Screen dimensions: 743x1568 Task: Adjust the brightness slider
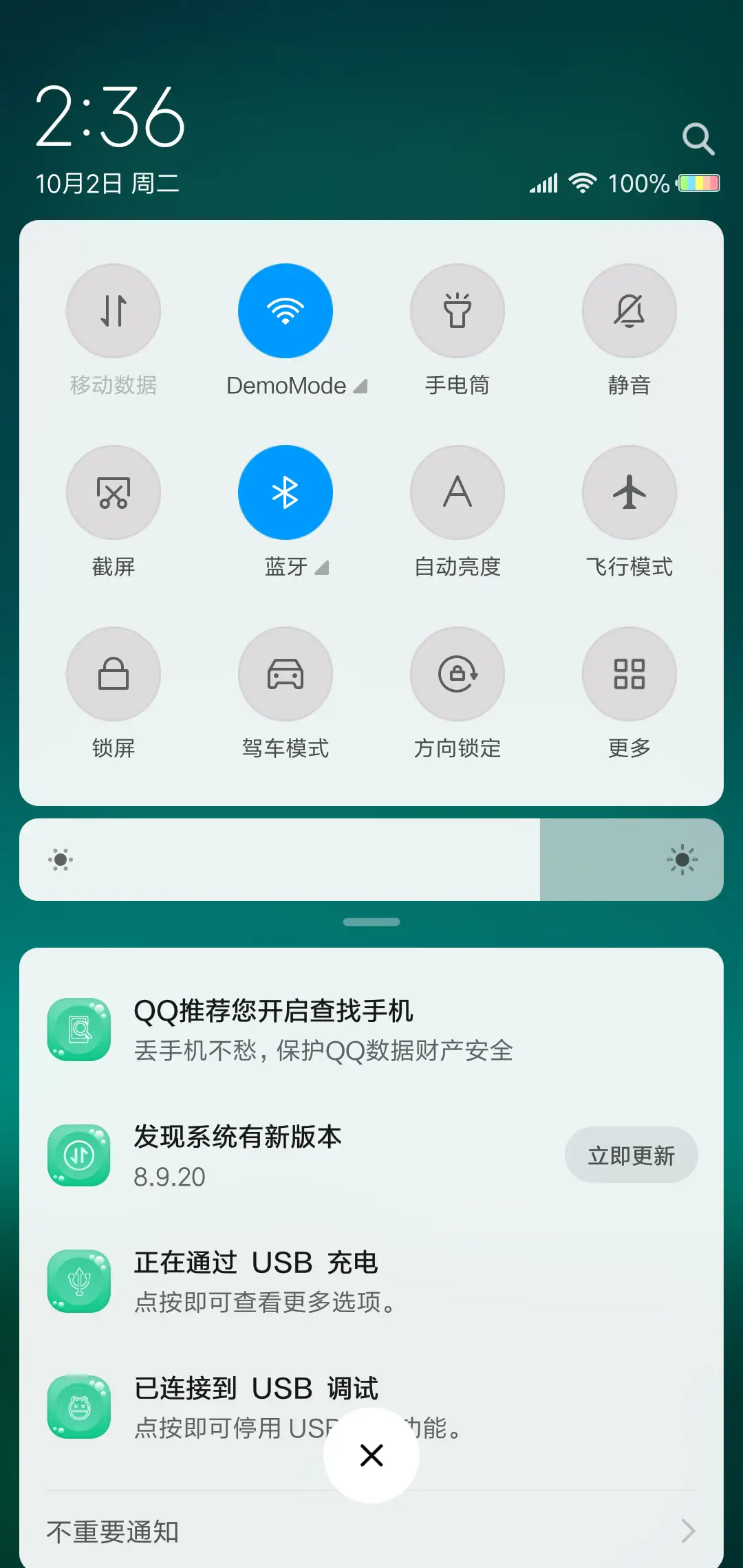(x=371, y=860)
